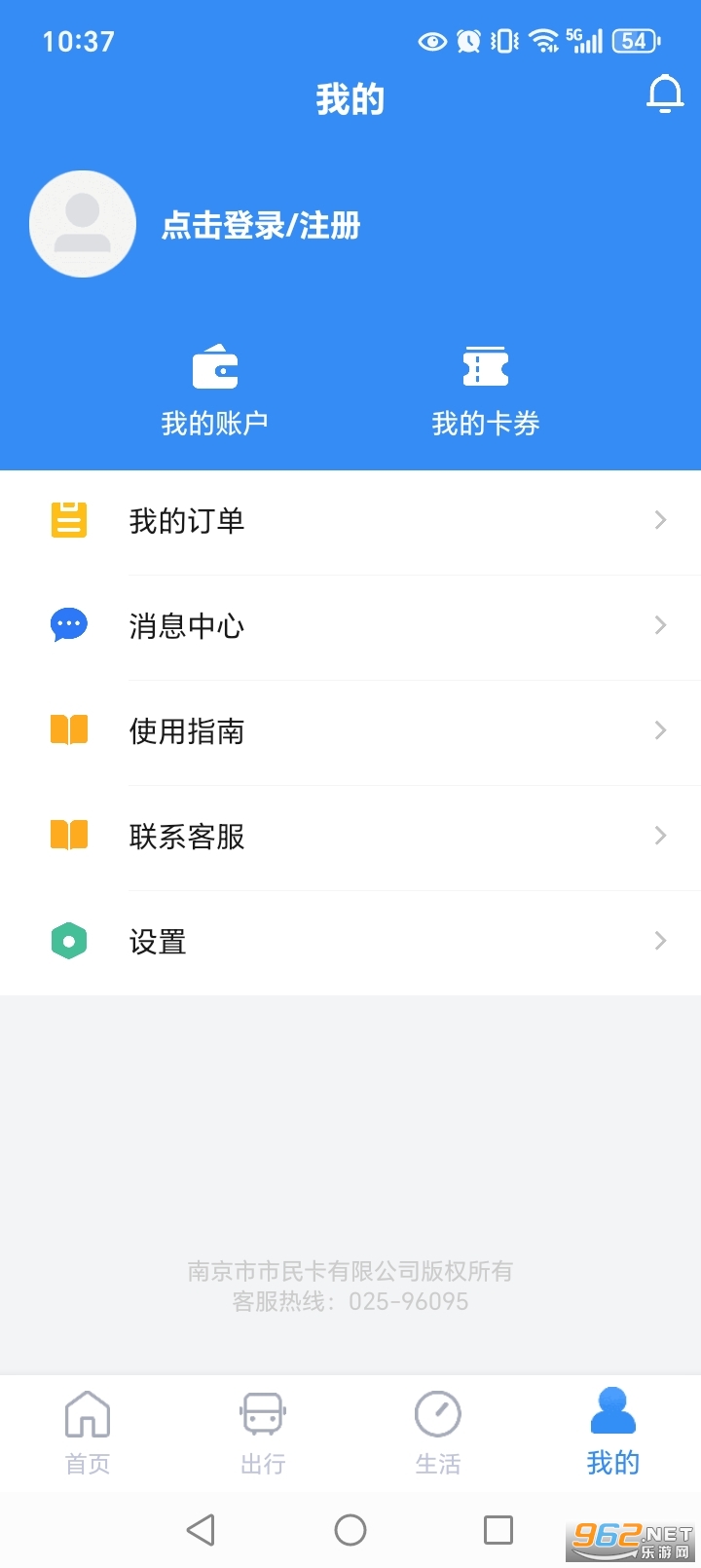The height and width of the screenshot is (1568, 701).
Task: Expand 设置 using its chevron
Action: pos(660,941)
